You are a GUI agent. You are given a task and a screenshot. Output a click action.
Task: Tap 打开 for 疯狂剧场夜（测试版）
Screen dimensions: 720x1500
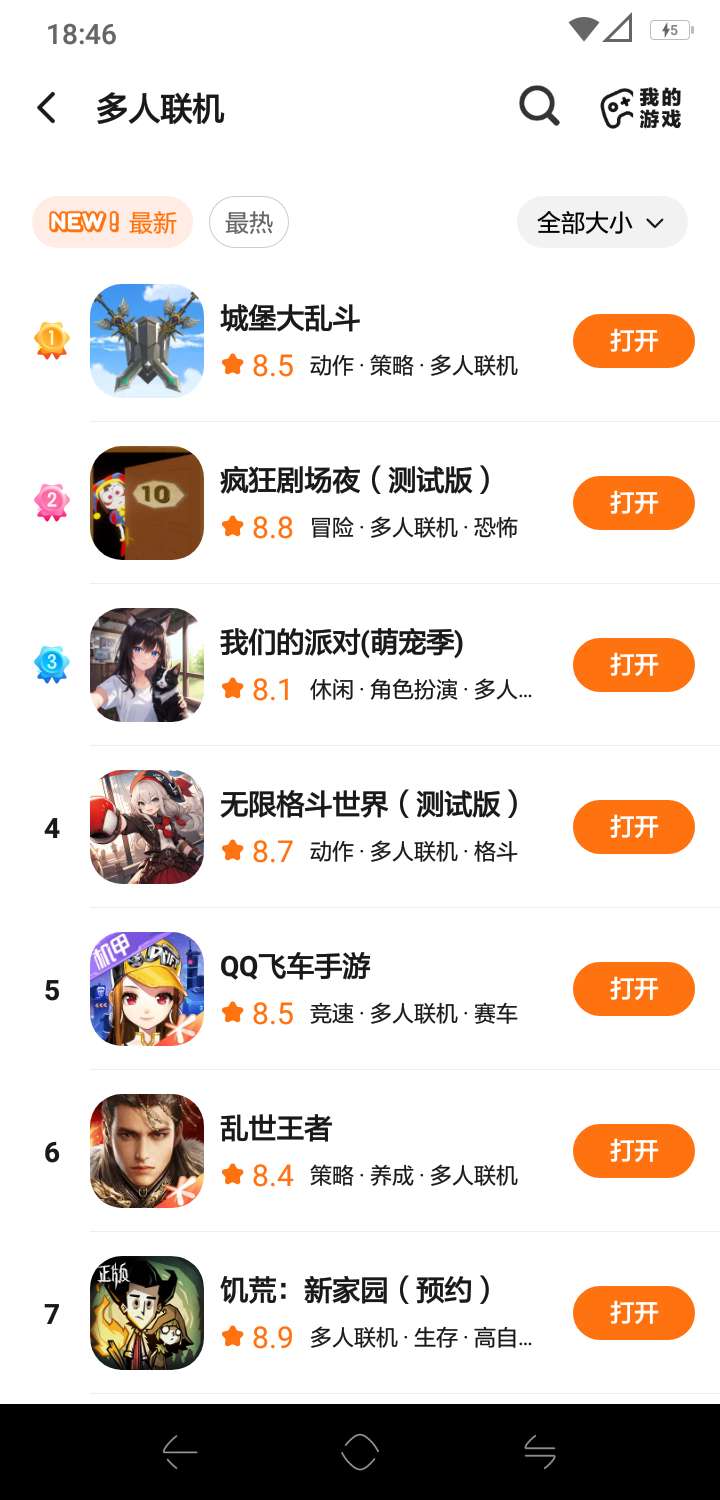coord(633,503)
